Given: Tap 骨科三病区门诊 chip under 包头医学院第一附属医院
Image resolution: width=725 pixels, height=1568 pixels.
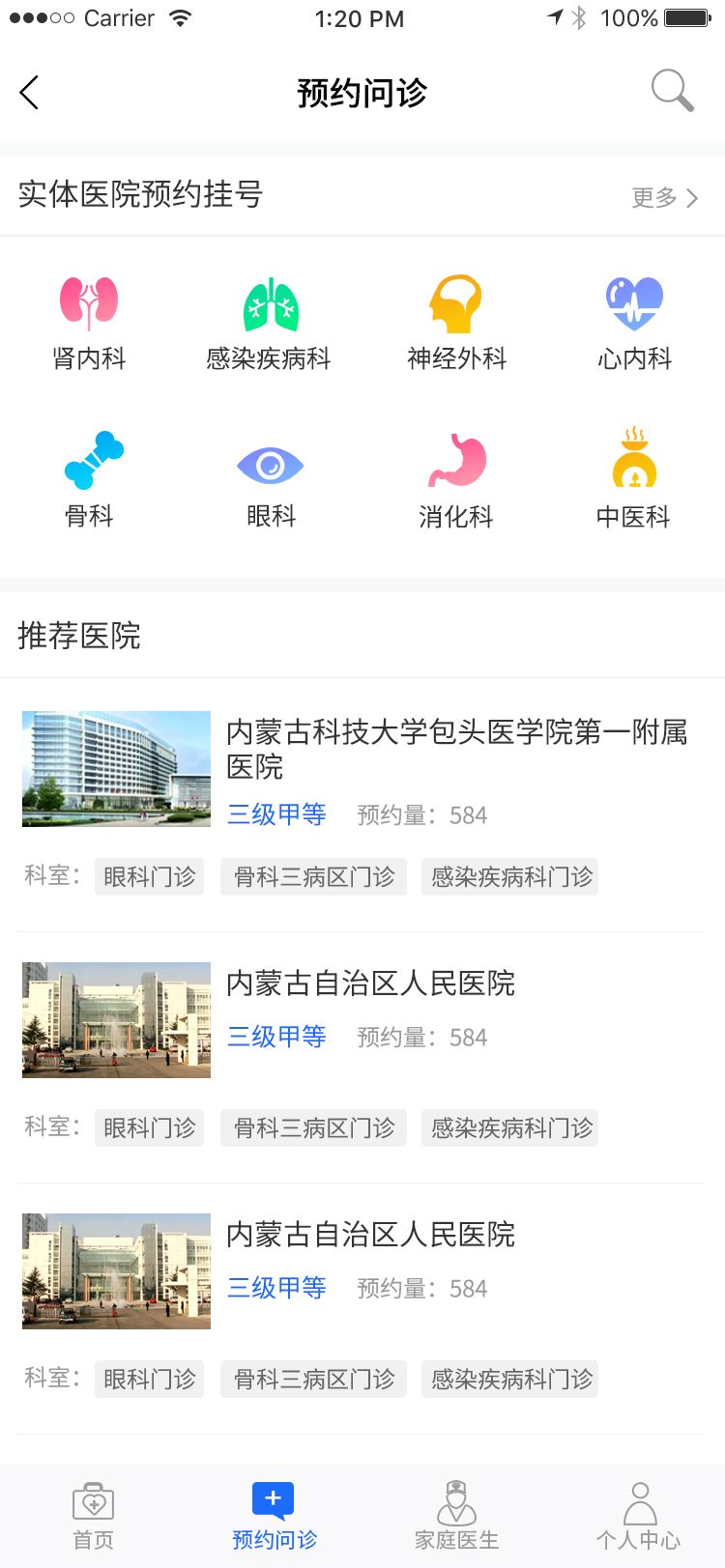Looking at the screenshot, I should pyautogui.click(x=314, y=876).
